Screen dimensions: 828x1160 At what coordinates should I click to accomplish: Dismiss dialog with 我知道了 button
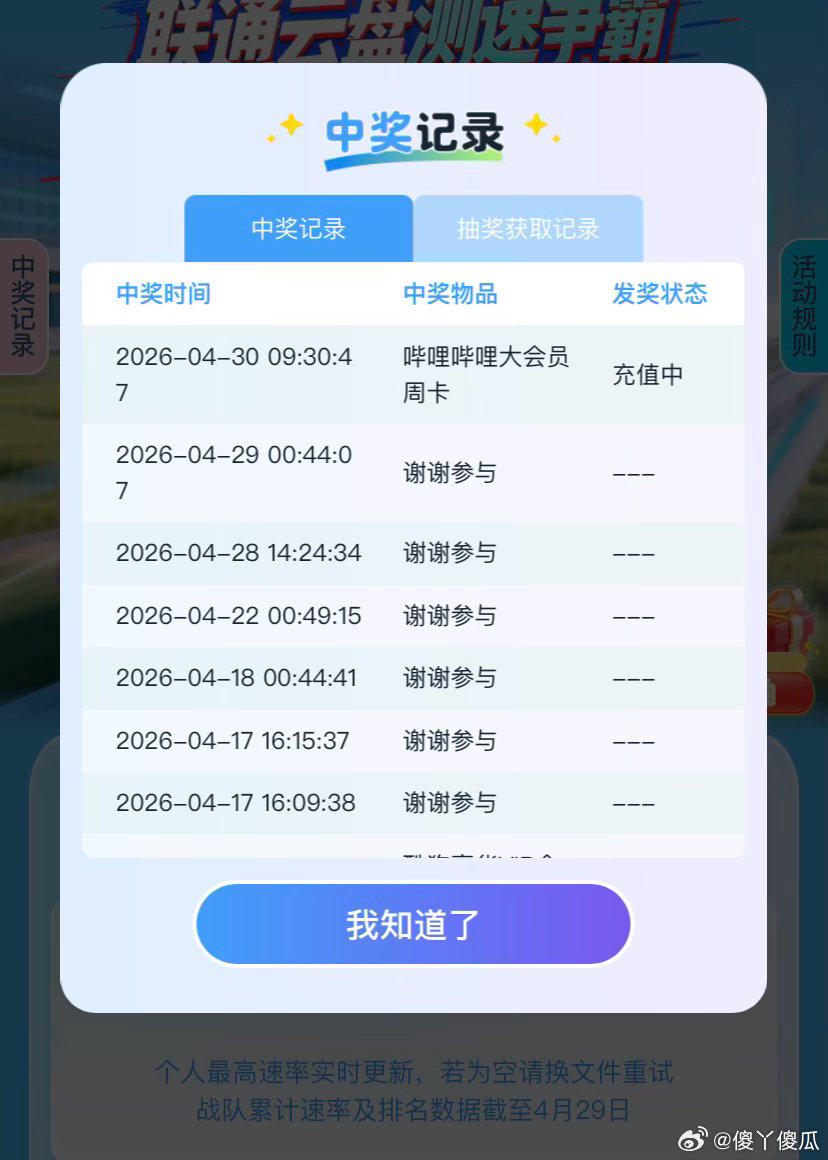coord(413,924)
